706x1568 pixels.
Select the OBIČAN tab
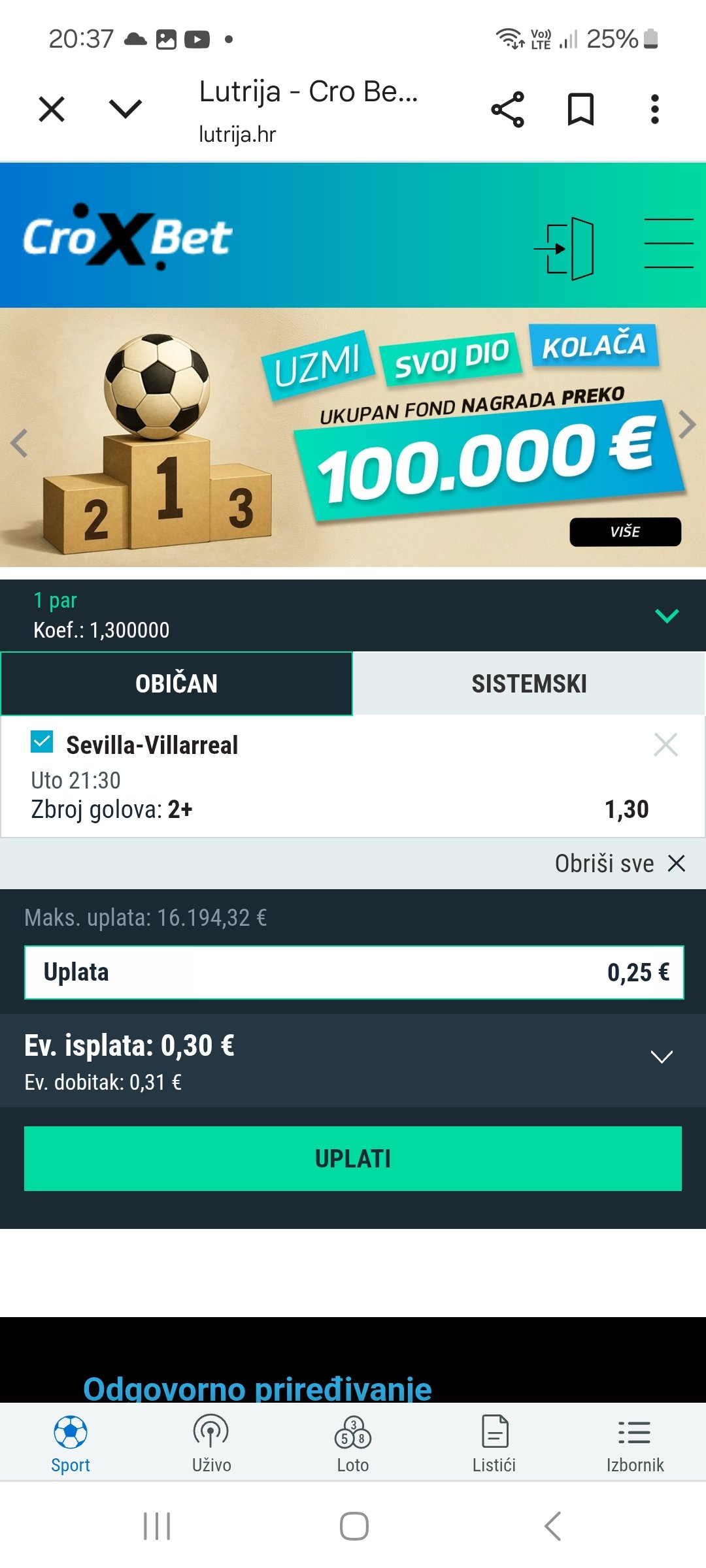pos(176,683)
